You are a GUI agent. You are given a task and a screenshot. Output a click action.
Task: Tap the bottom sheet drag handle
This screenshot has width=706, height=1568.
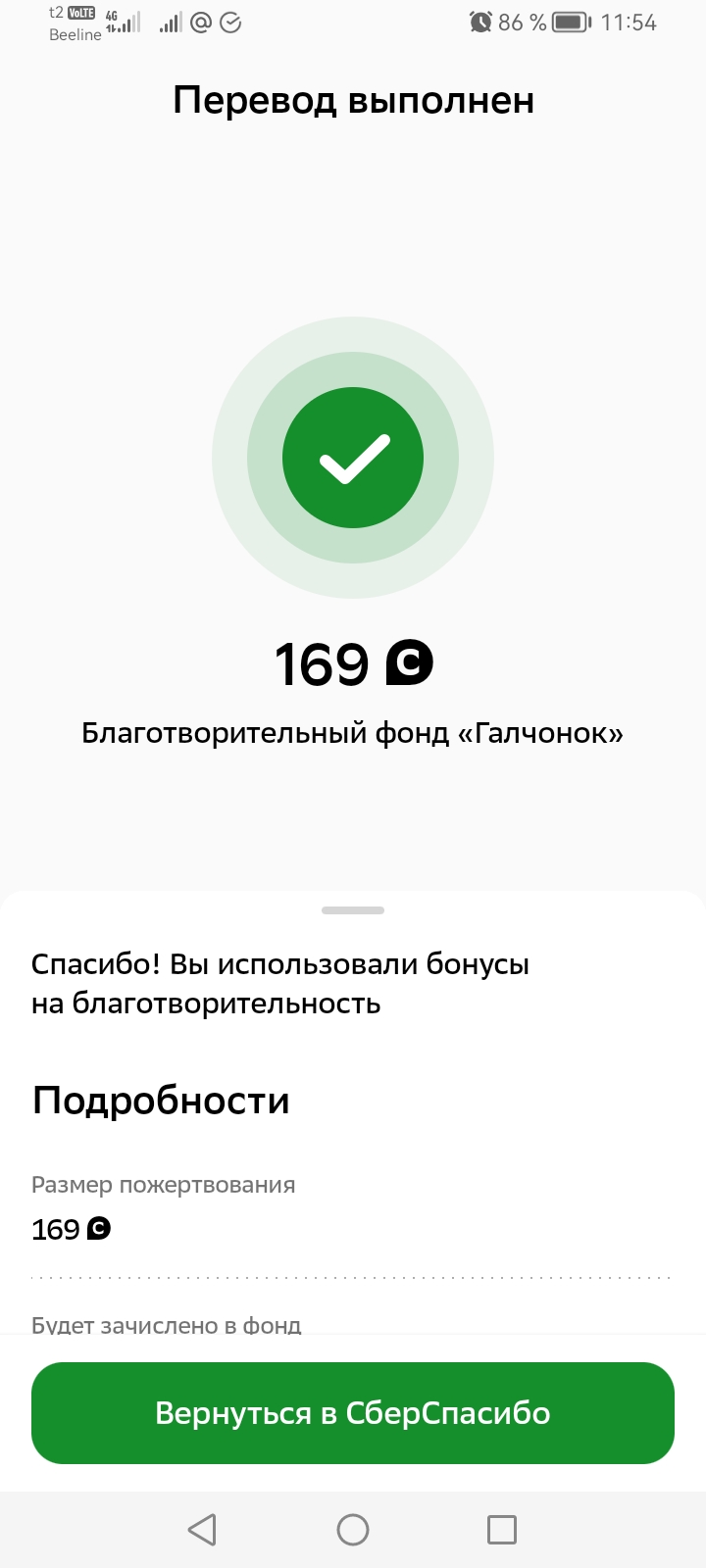(x=353, y=910)
